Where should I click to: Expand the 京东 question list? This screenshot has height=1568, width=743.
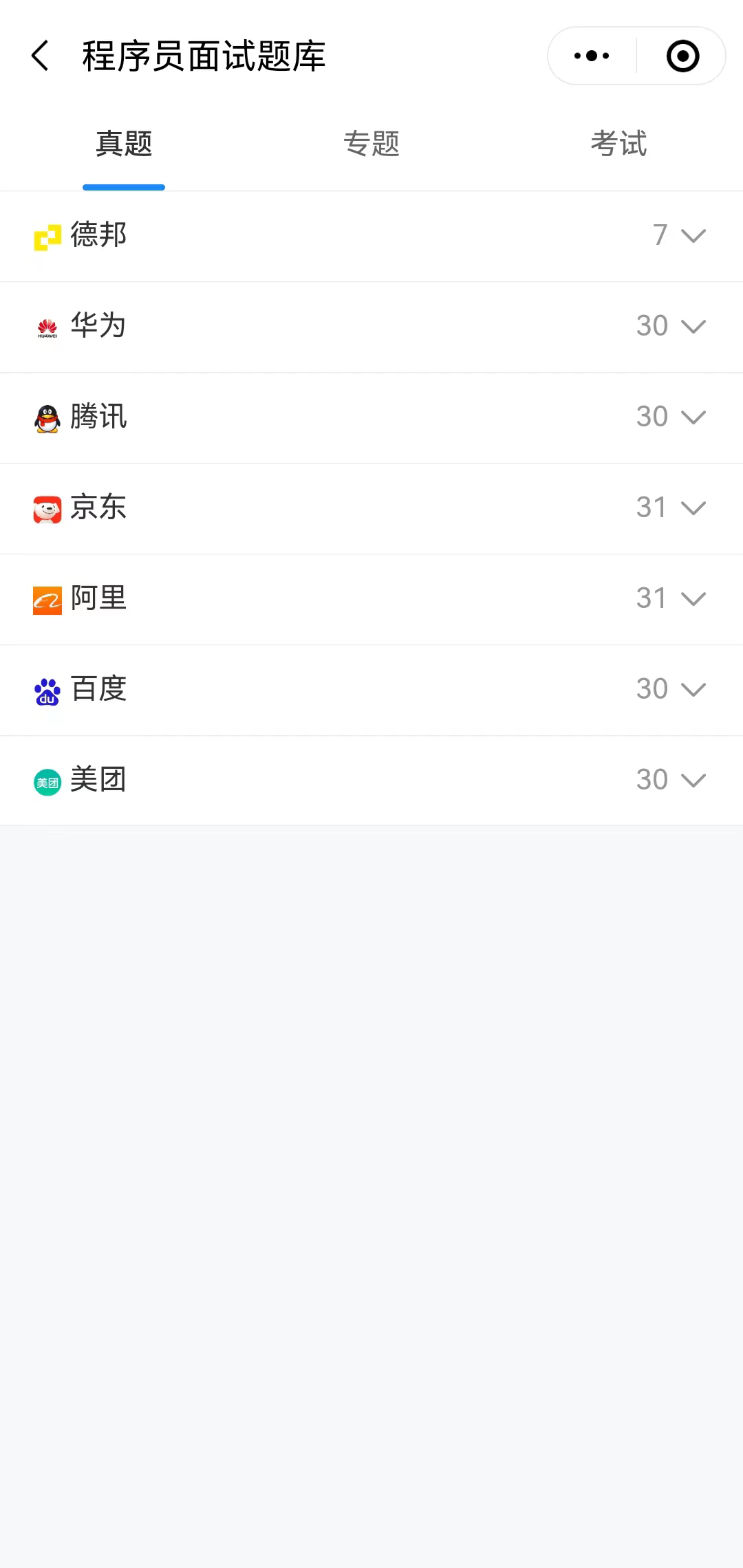(692, 508)
